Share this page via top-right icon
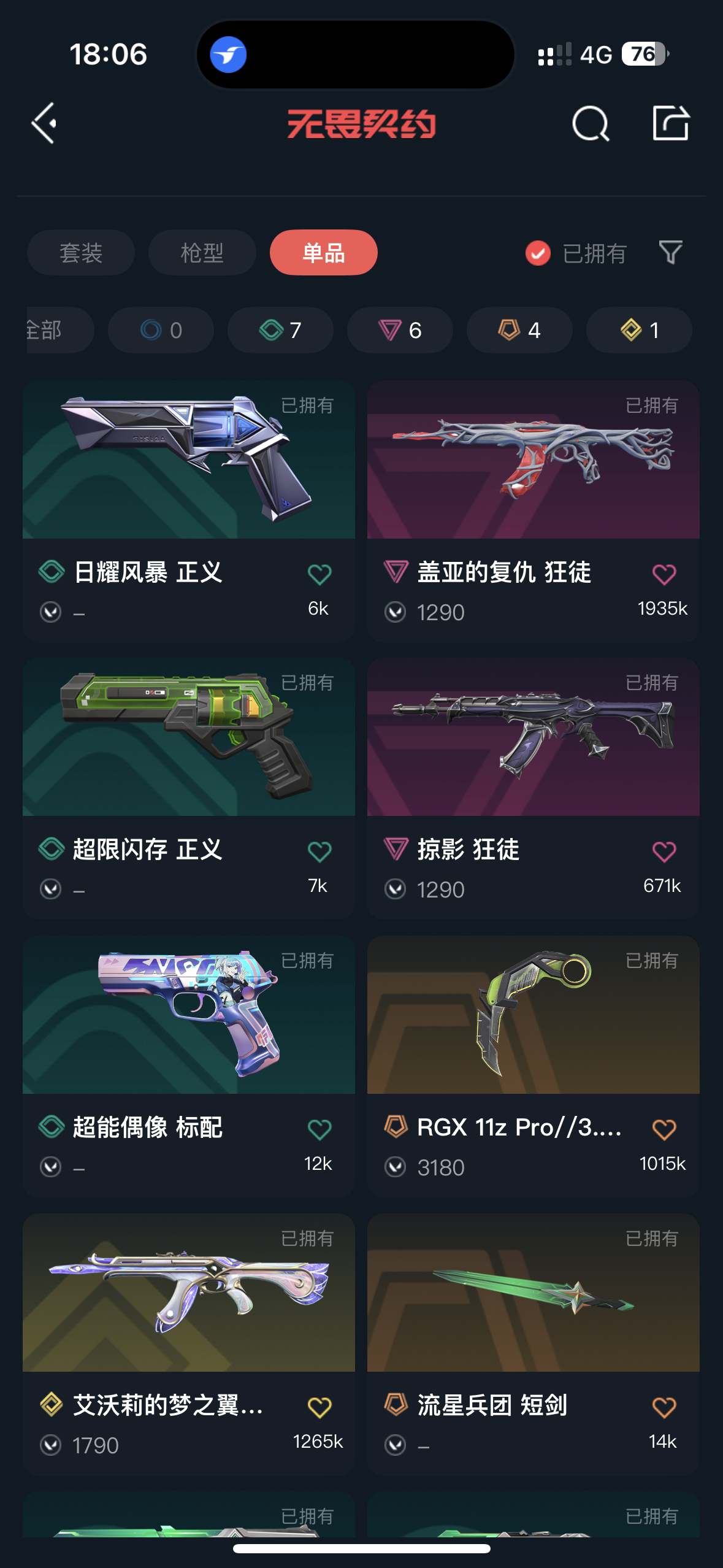Screen dimensions: 723x1568 pos(670,123)
